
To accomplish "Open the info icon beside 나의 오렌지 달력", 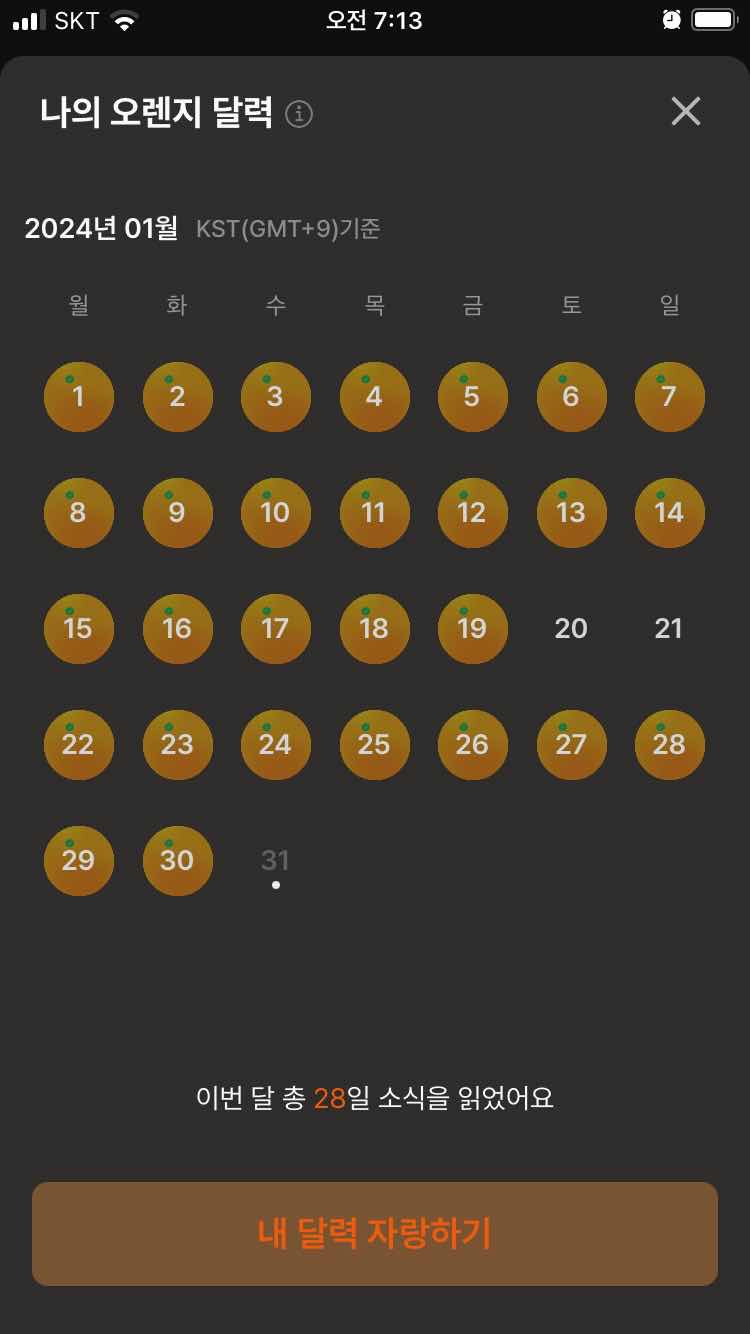I will 299,114.
